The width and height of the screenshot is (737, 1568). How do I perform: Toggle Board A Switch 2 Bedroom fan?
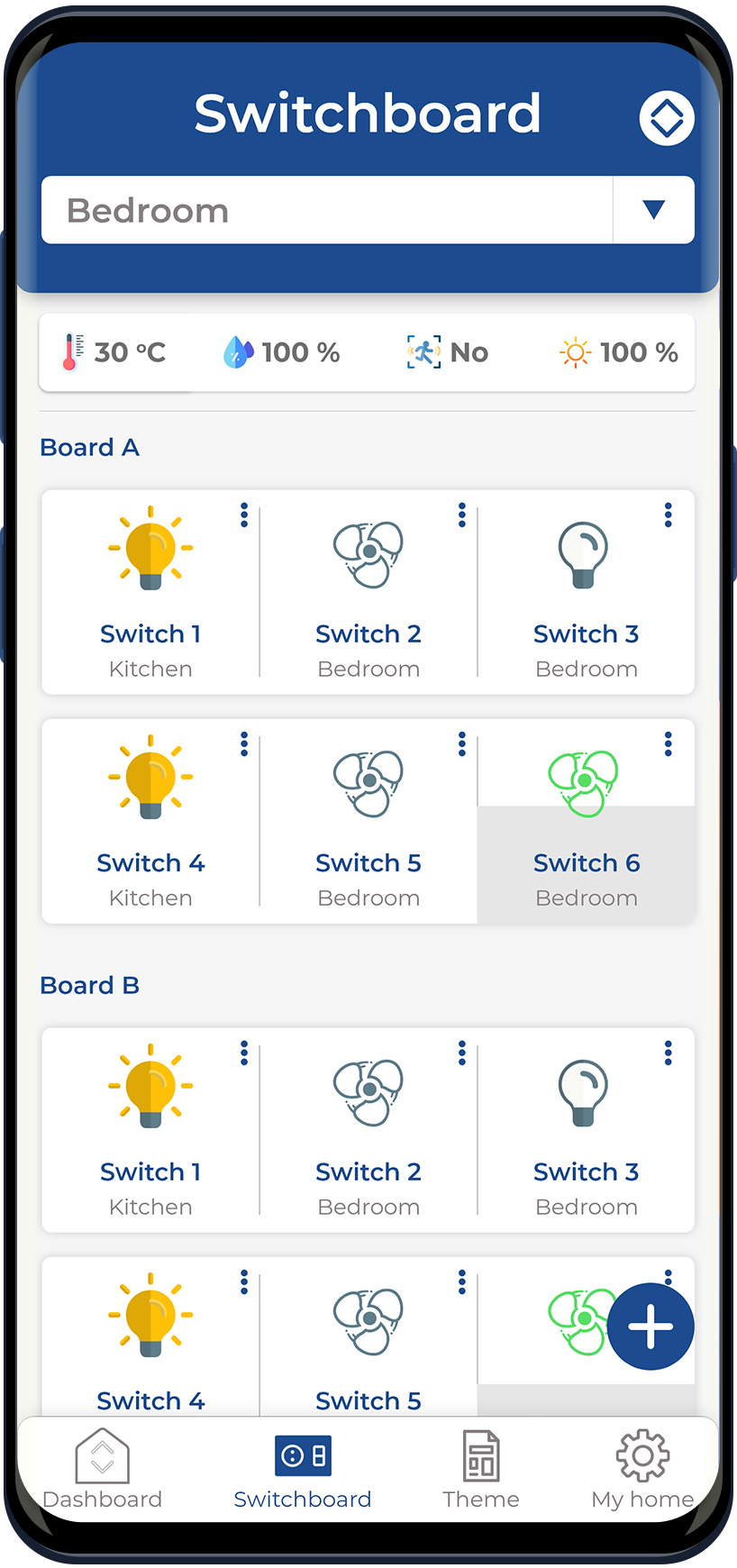click(x=368, y=592)
